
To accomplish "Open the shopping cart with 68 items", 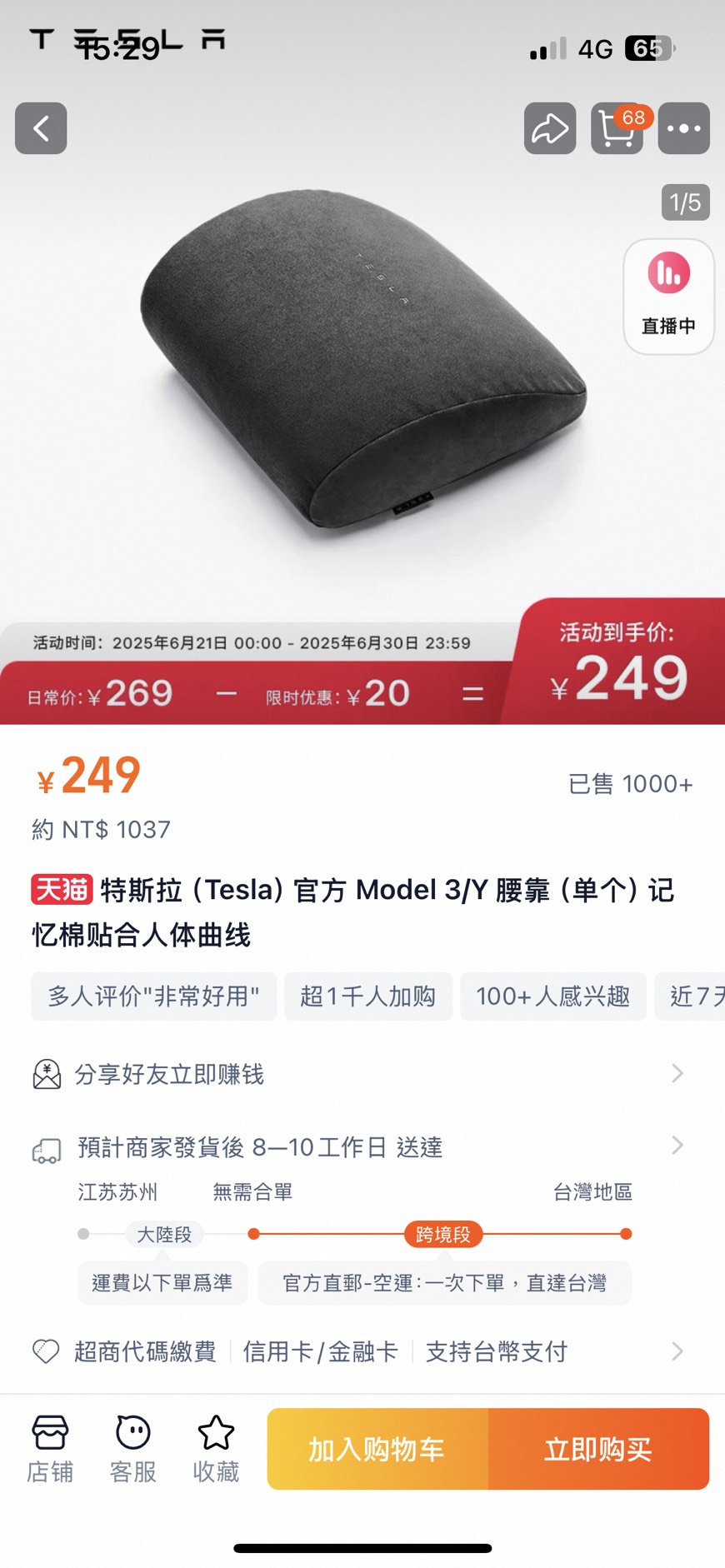I will 617,128.
